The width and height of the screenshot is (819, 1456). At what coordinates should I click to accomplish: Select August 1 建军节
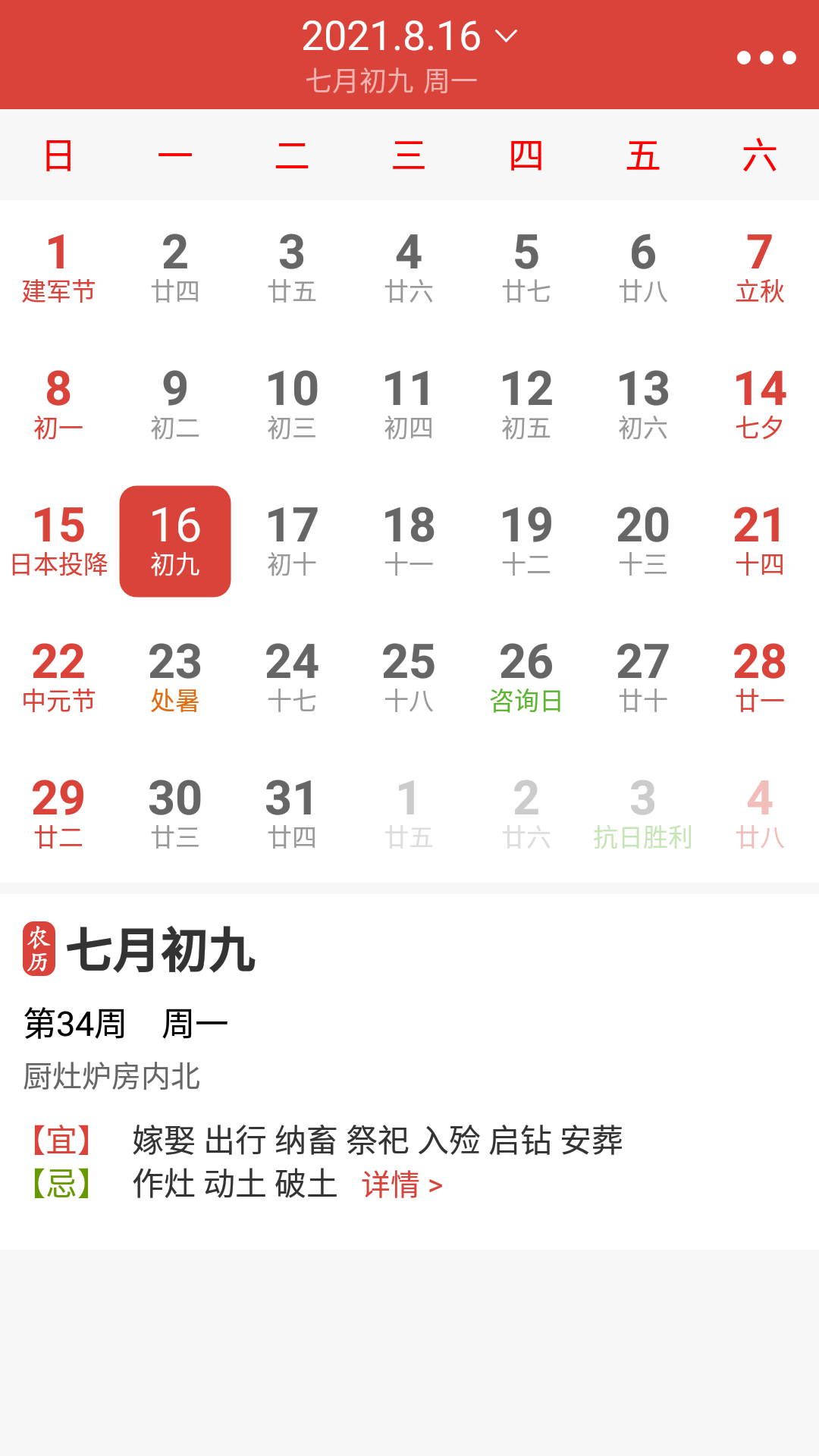(x=58, y=268)
